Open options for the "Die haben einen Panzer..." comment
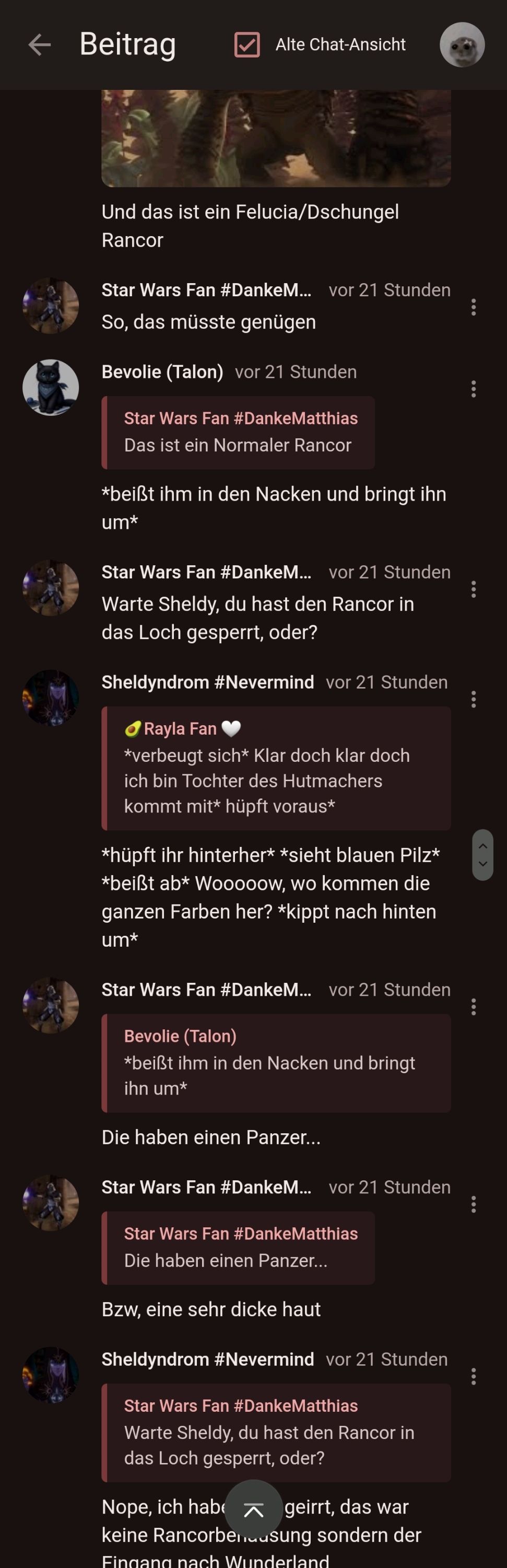This screenshot has height=1568, width=507. [x=474, y=1007]
